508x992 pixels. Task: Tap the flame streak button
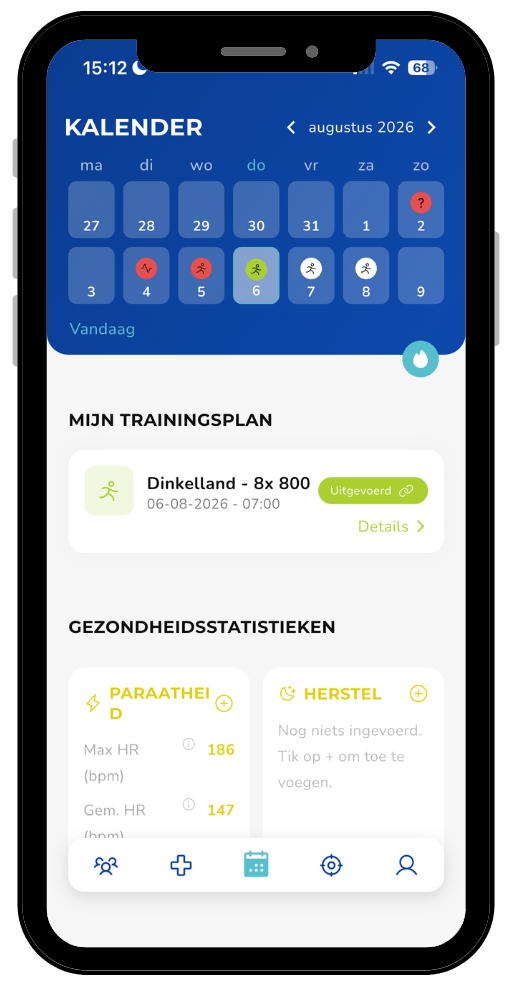pyautogui.click(x=421, y=359)
